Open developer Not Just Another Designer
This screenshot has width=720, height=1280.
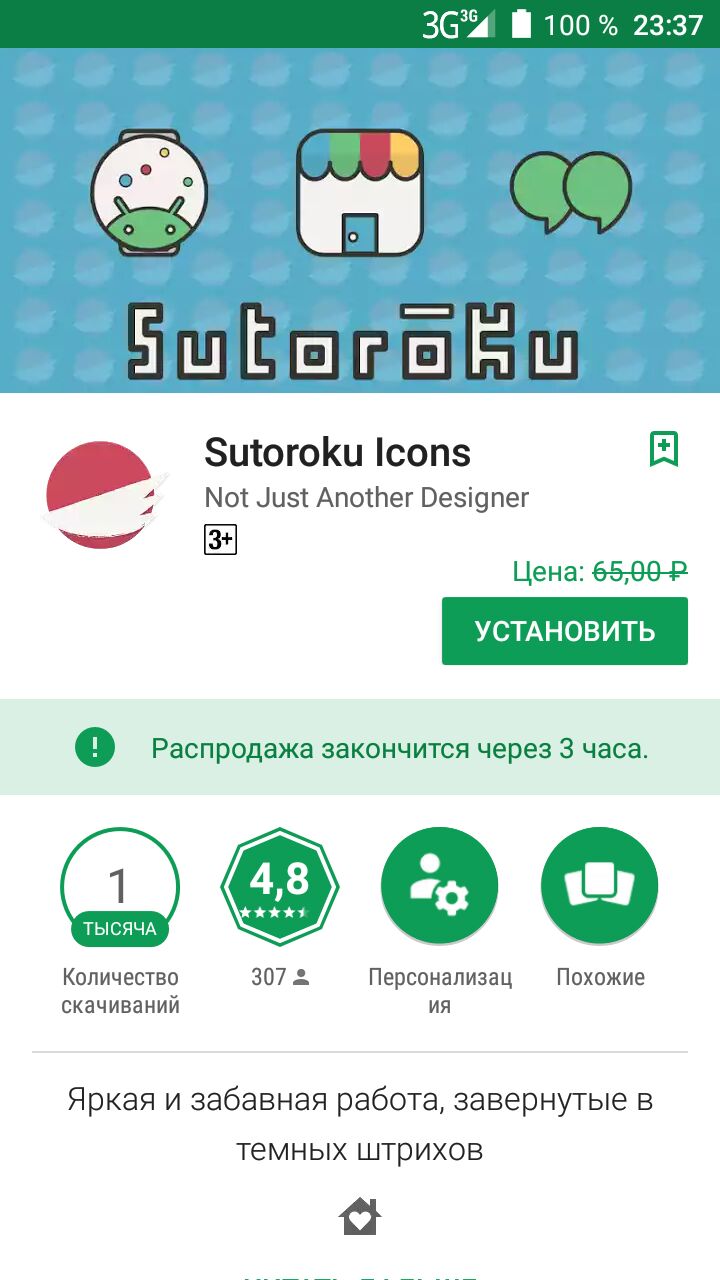pos(366,497)
